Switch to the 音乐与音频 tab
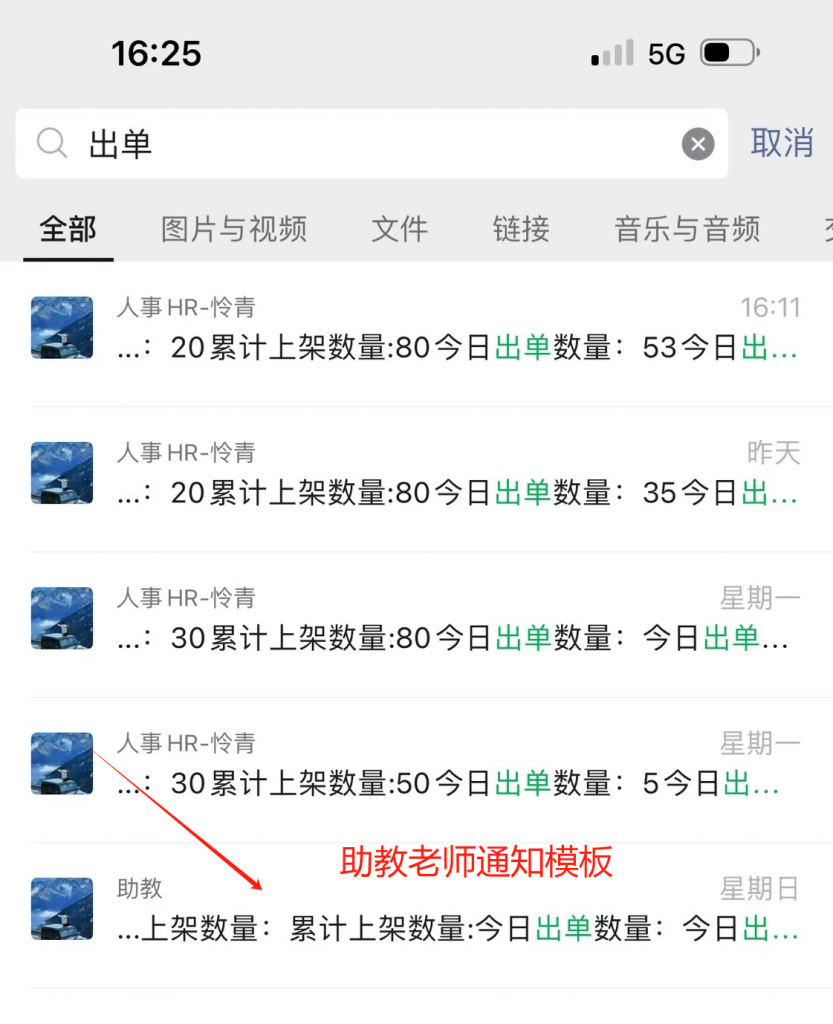833x1024 pixels. pyautogui.click(x=686, y=230)
